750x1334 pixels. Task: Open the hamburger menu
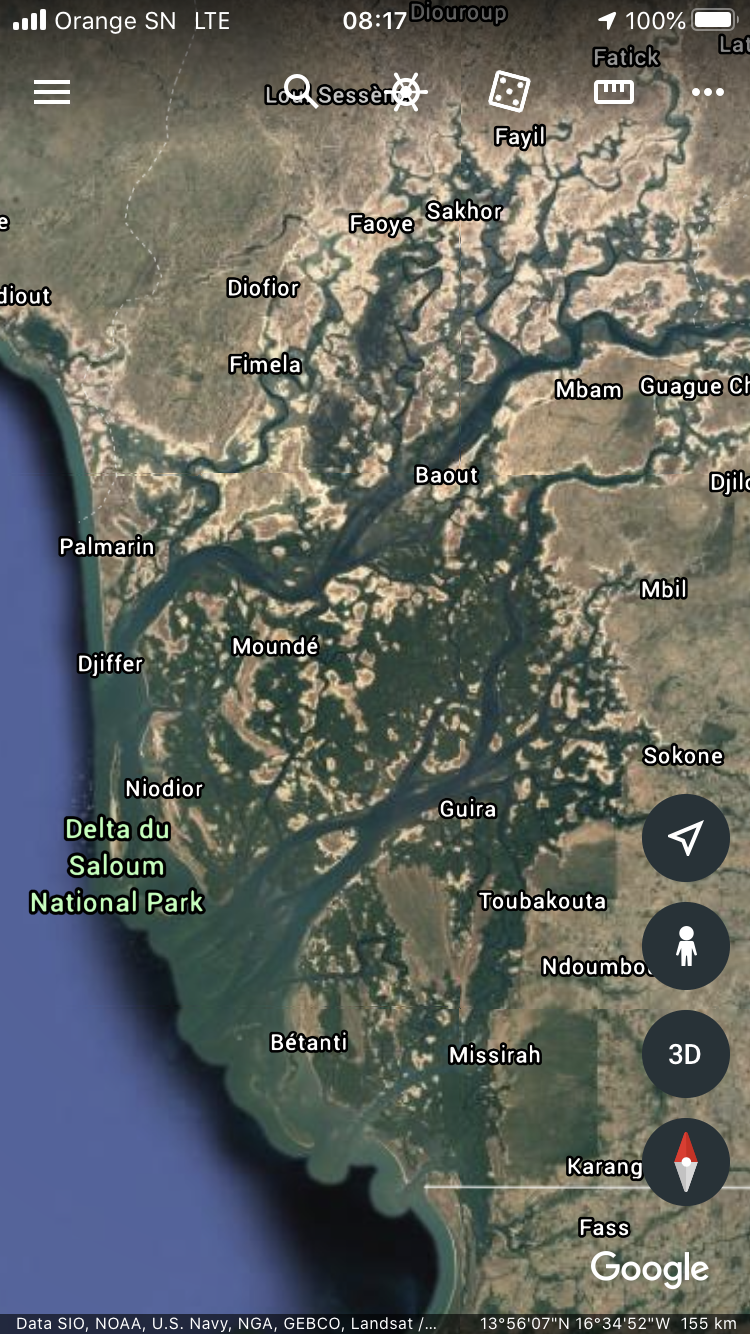(52, 93)
